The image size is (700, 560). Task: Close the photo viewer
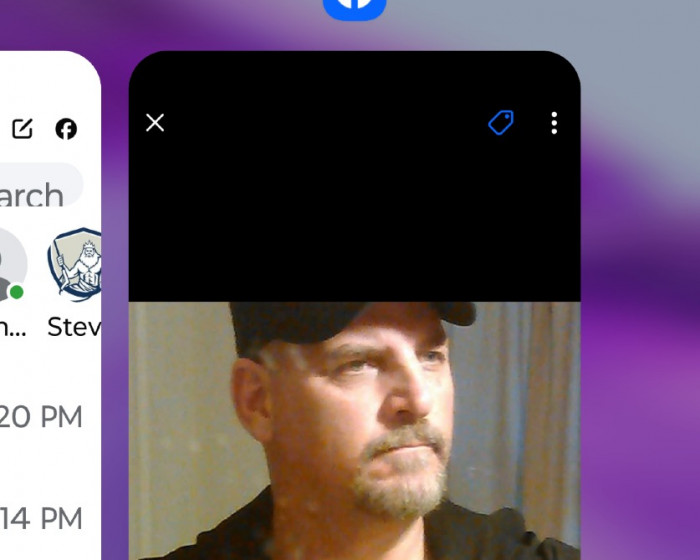click(x=155, y=123)
